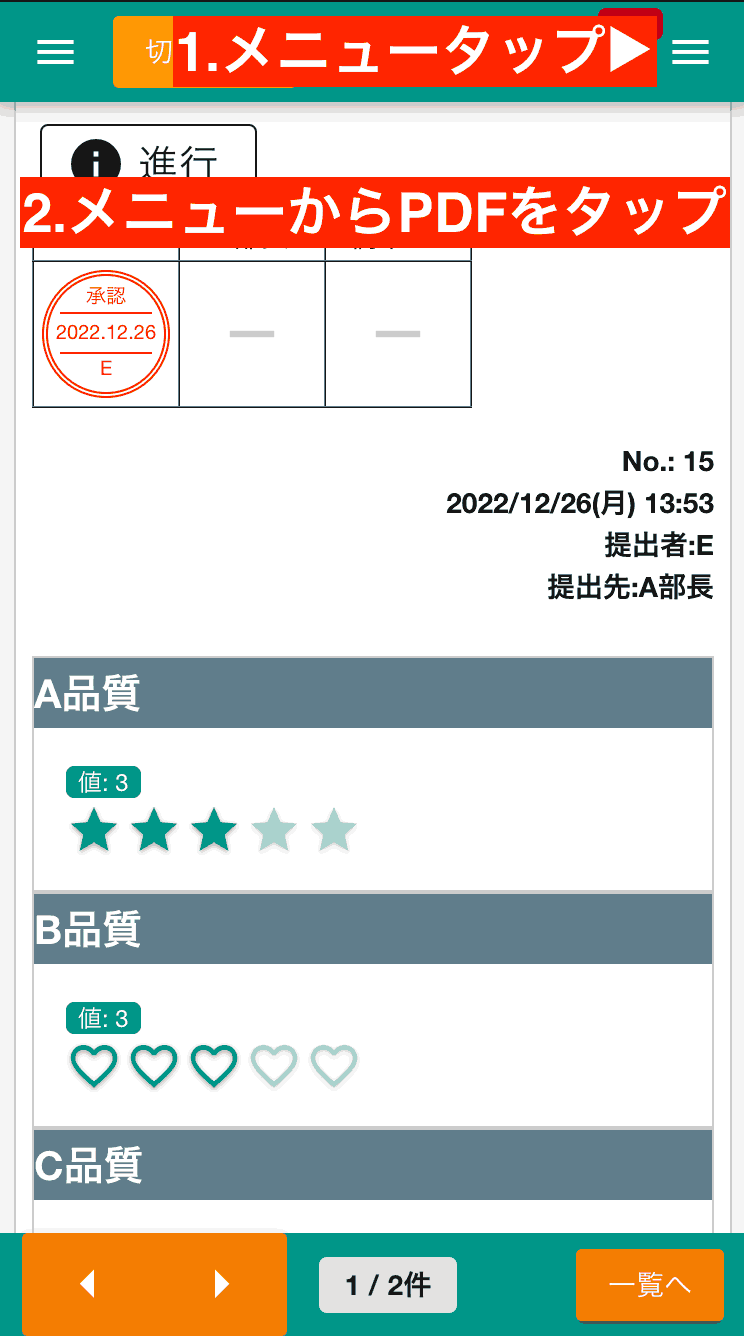Open the left hamburger drawer menu
744x1336 pixels.
(55, 52)
